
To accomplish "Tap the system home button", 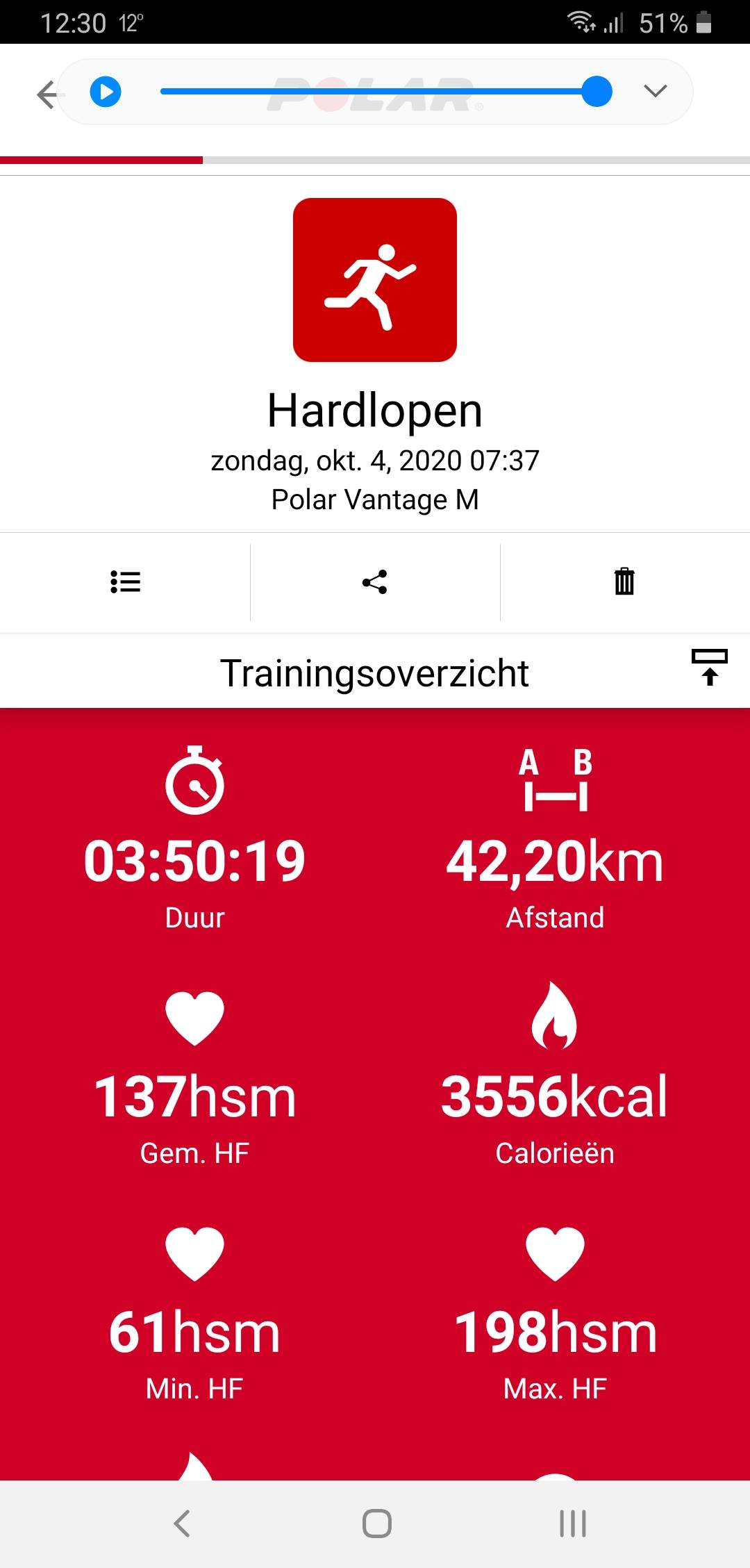I will pos(376,1524).
